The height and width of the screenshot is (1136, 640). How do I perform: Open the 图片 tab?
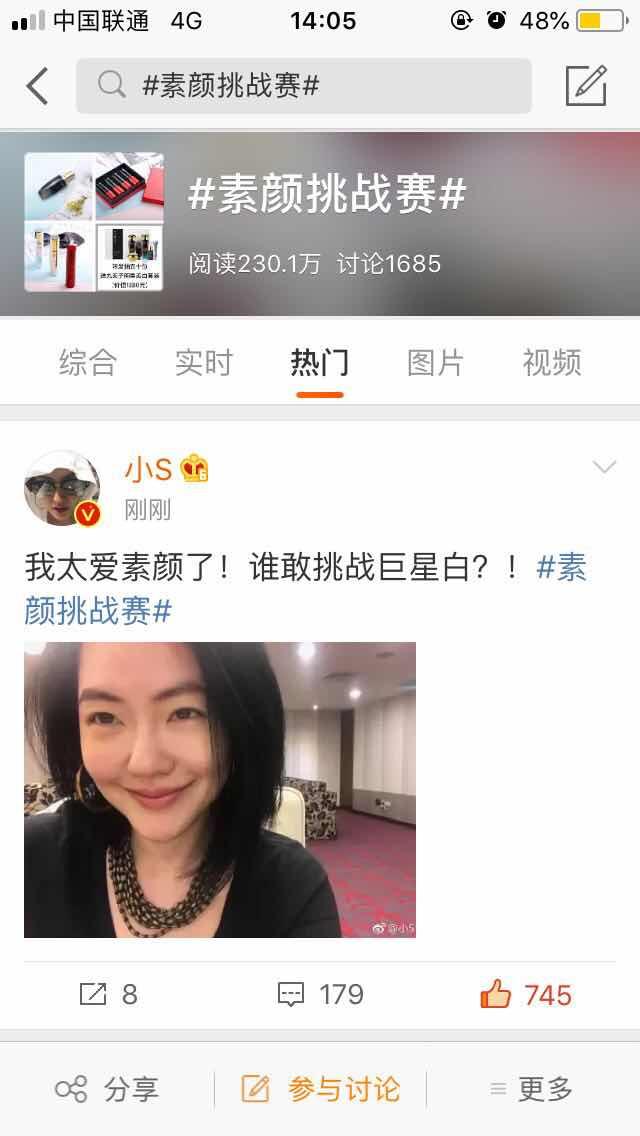(x=435, y=362)
